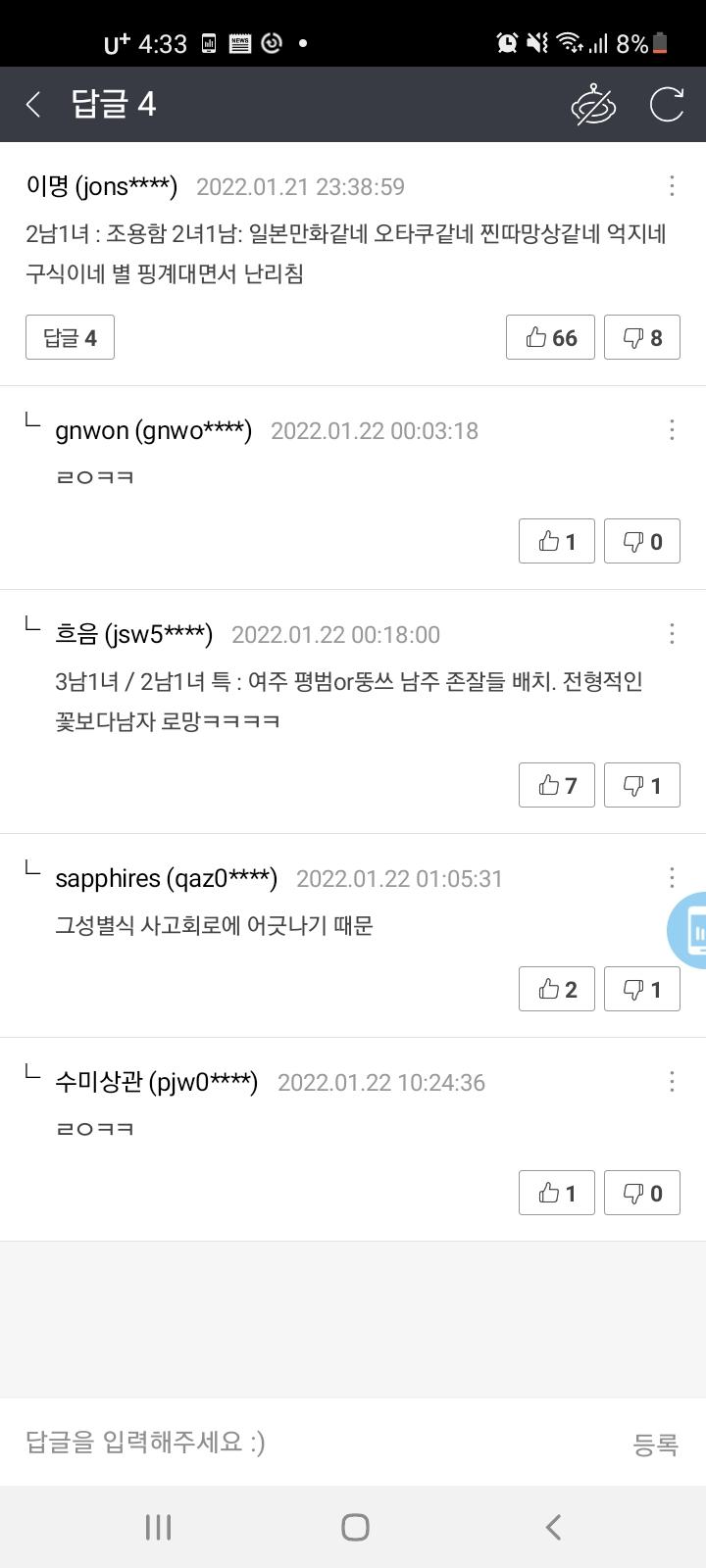The height and width of the screenshot is (1568, 706).
Task: Open the overflow menu on 수미상관's reply
Action: click(672, 1081)
